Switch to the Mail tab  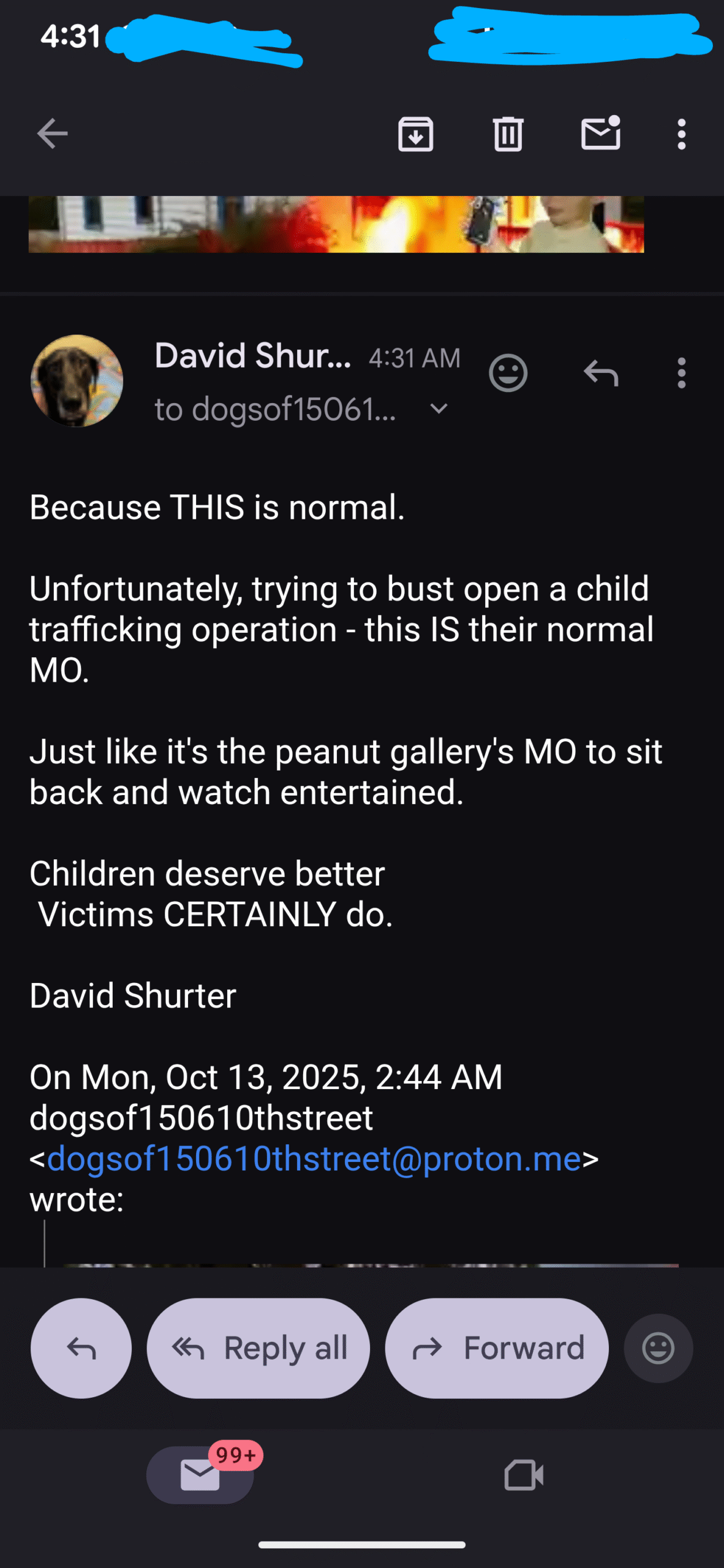click(x=200, y=1475)
